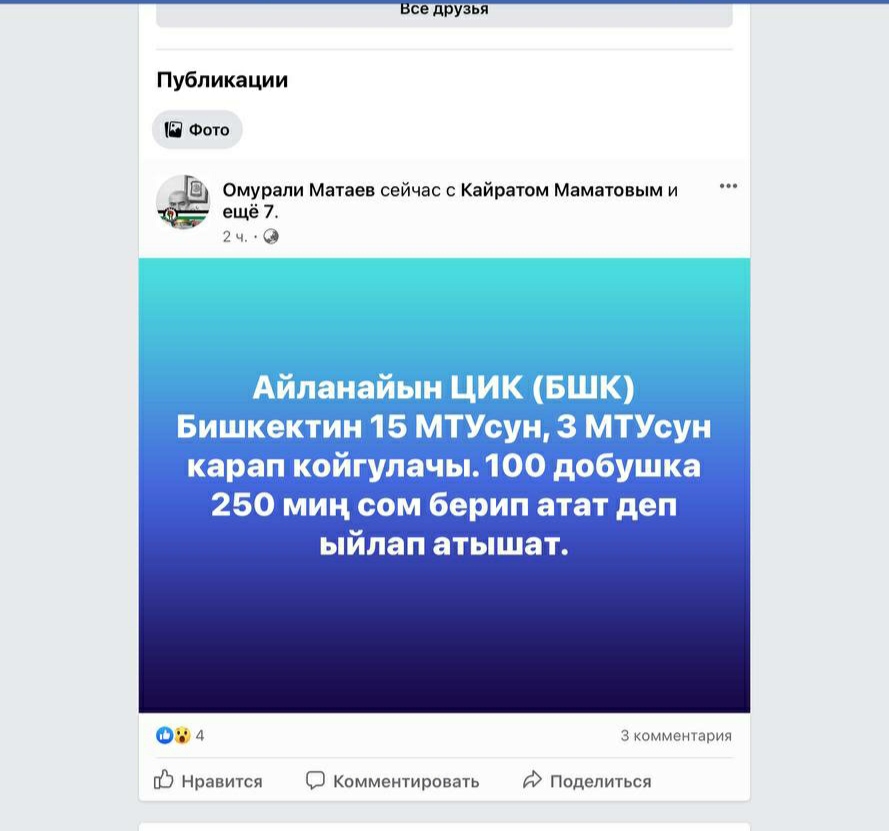This screenshot has width=889, height=831.
Task: Like the post with Нравится
Action: click(208, 781)
